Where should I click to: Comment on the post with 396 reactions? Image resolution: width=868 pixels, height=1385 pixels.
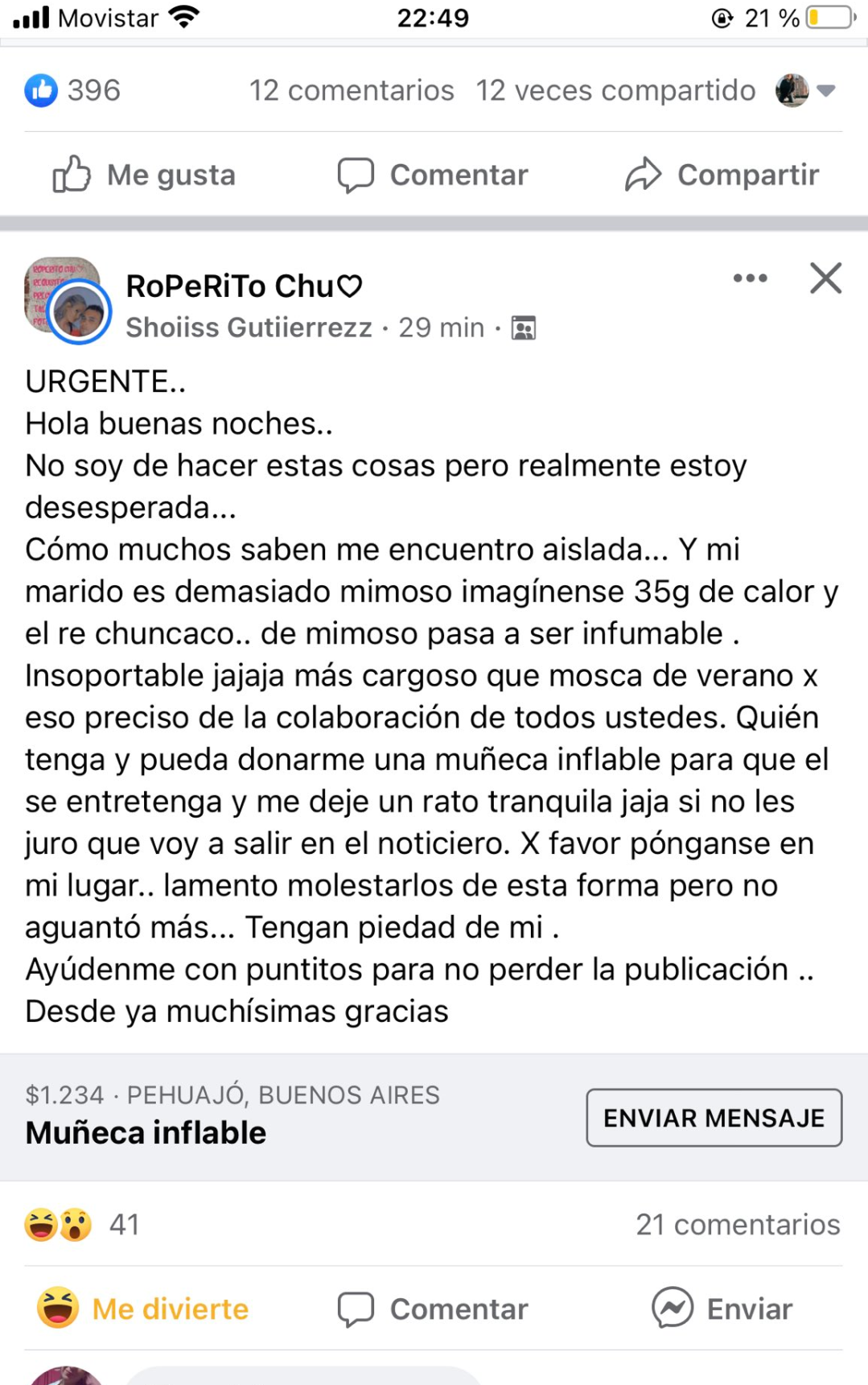pyautogui.click(x=433, y=175)
